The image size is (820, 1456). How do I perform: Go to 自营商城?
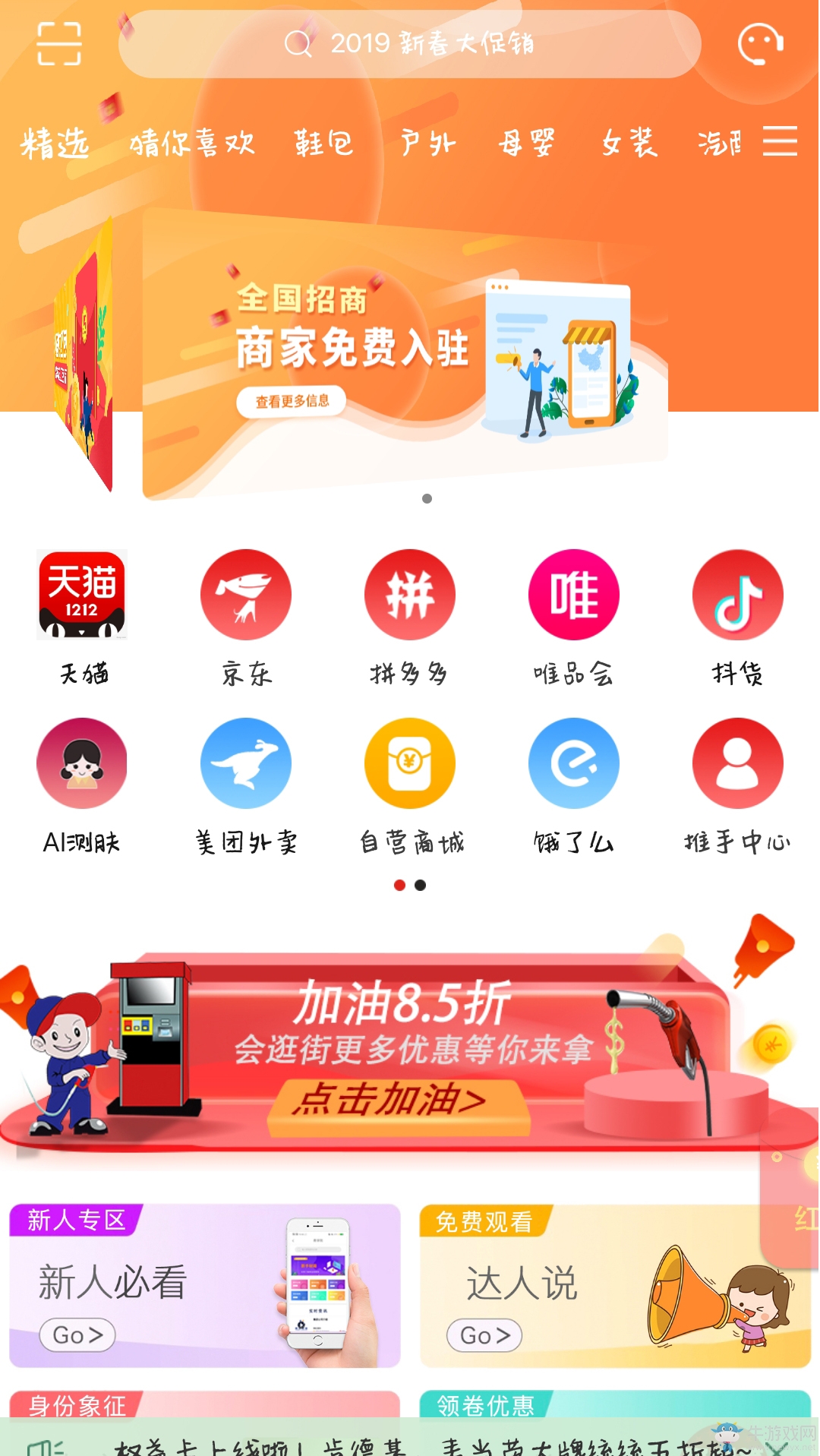tap(410, 763)
